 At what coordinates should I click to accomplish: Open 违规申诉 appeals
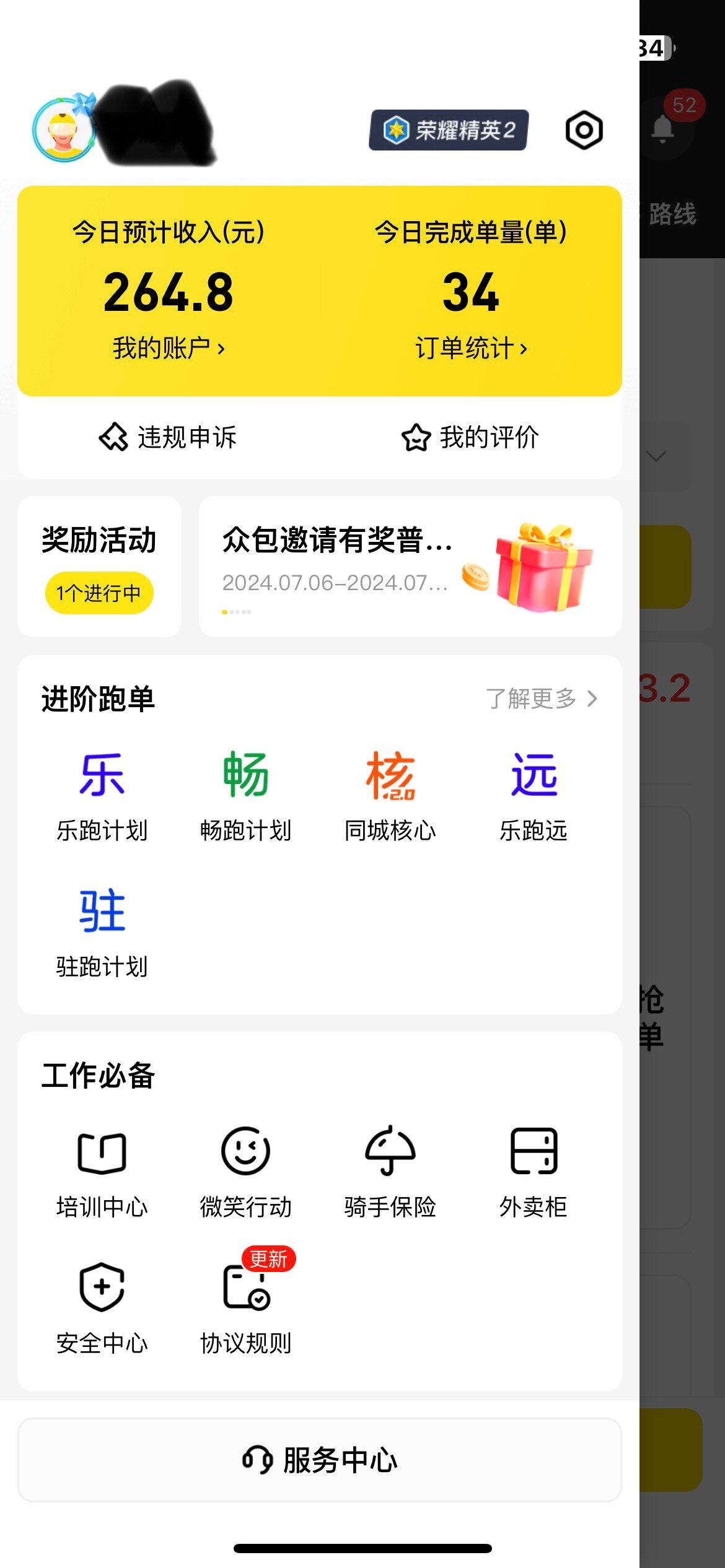[x=168, y=437]
